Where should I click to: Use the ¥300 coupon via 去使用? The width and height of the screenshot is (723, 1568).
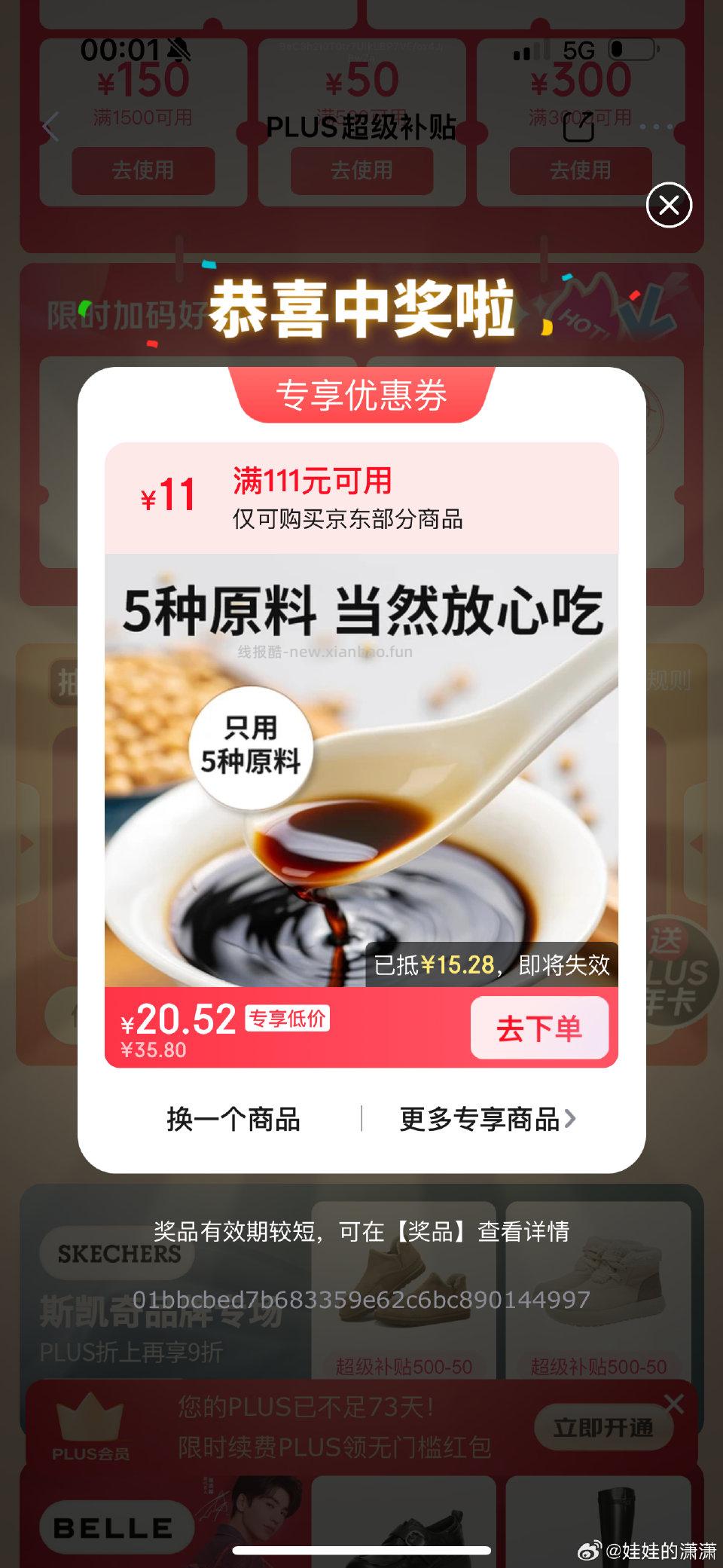coord(580,170)
